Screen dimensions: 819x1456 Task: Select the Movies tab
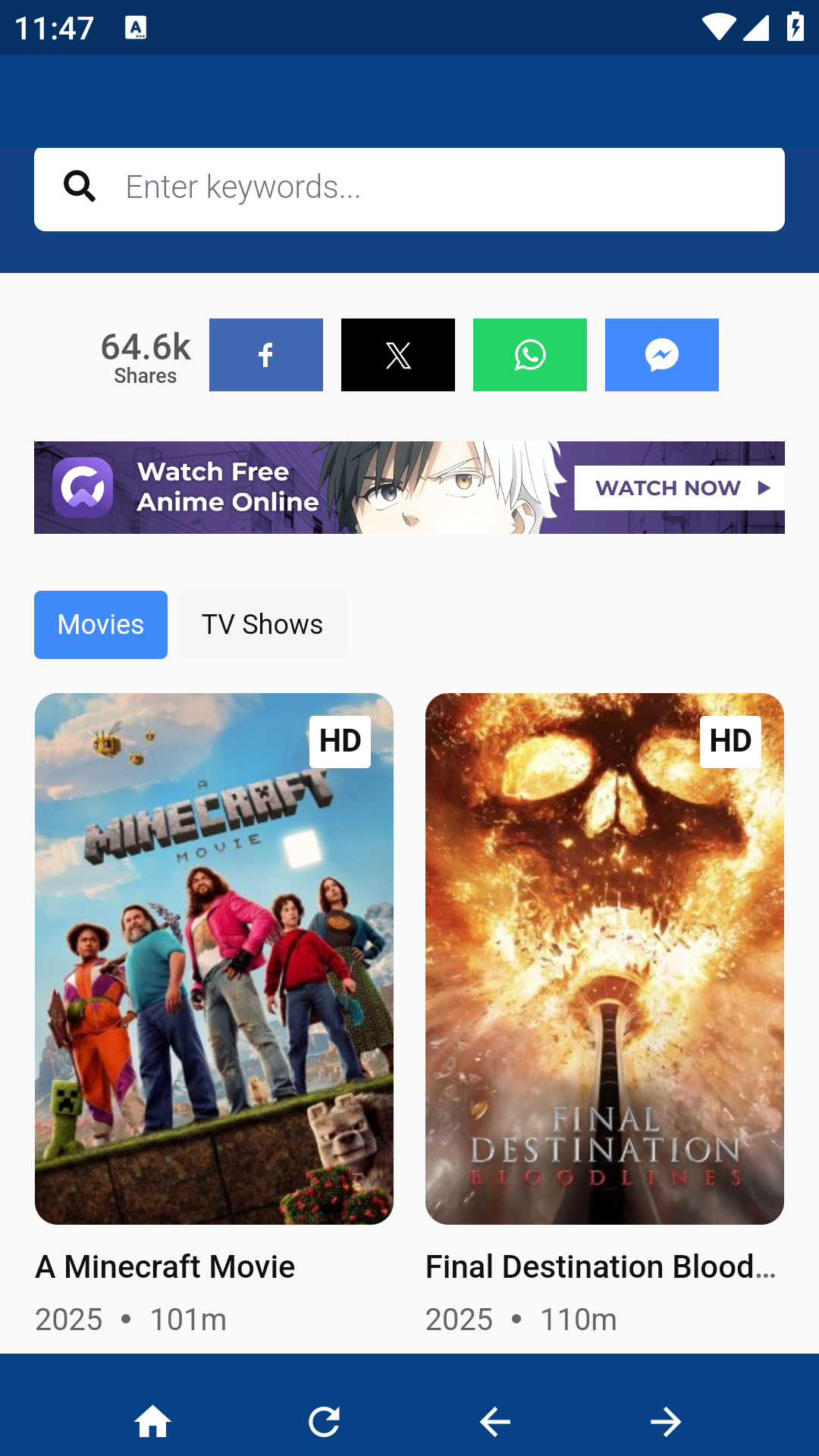click(101, 625)
